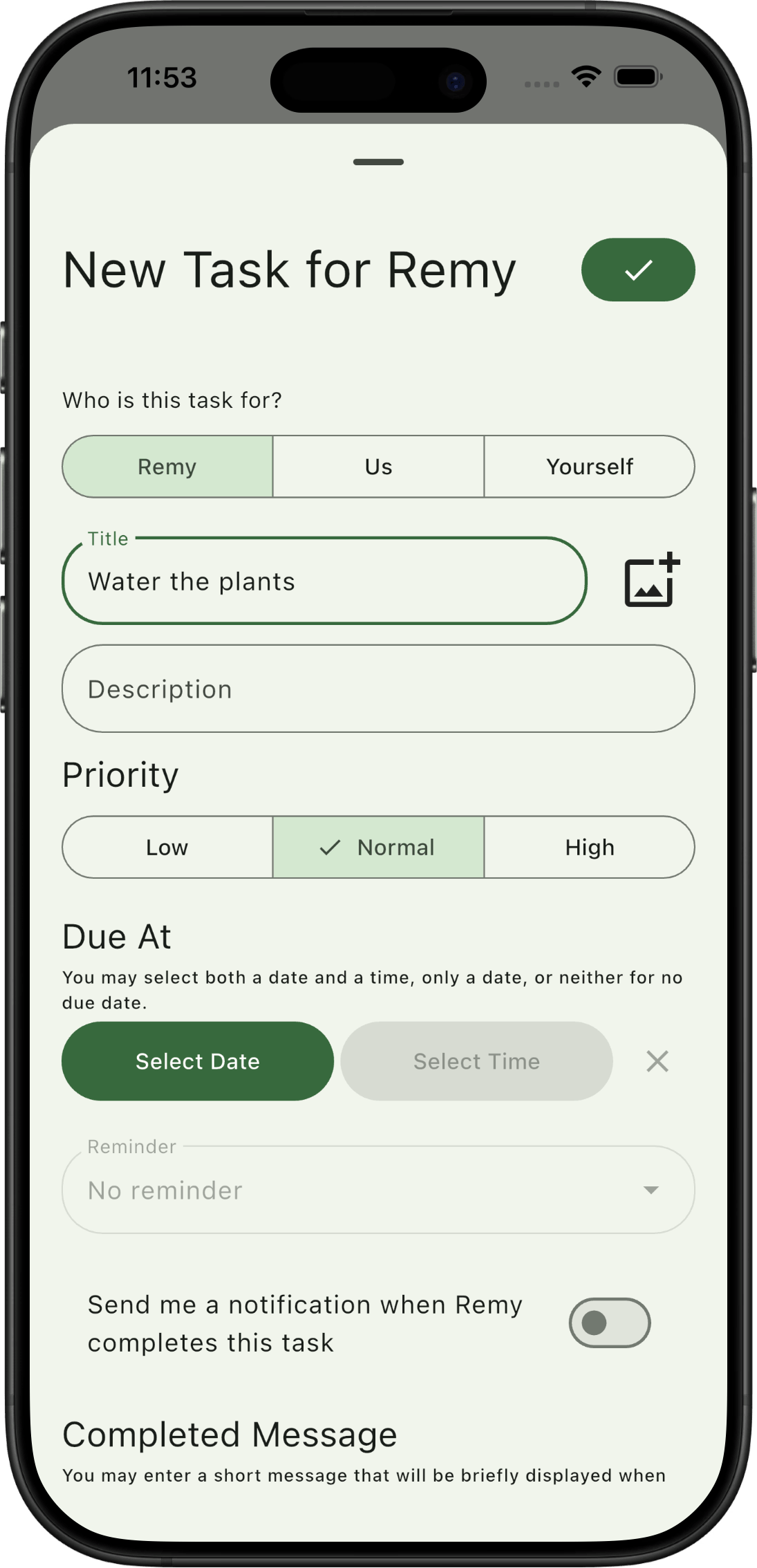The image size is (757, 1568).
Task: Set priority to High
Action: [x=589, y=848]
